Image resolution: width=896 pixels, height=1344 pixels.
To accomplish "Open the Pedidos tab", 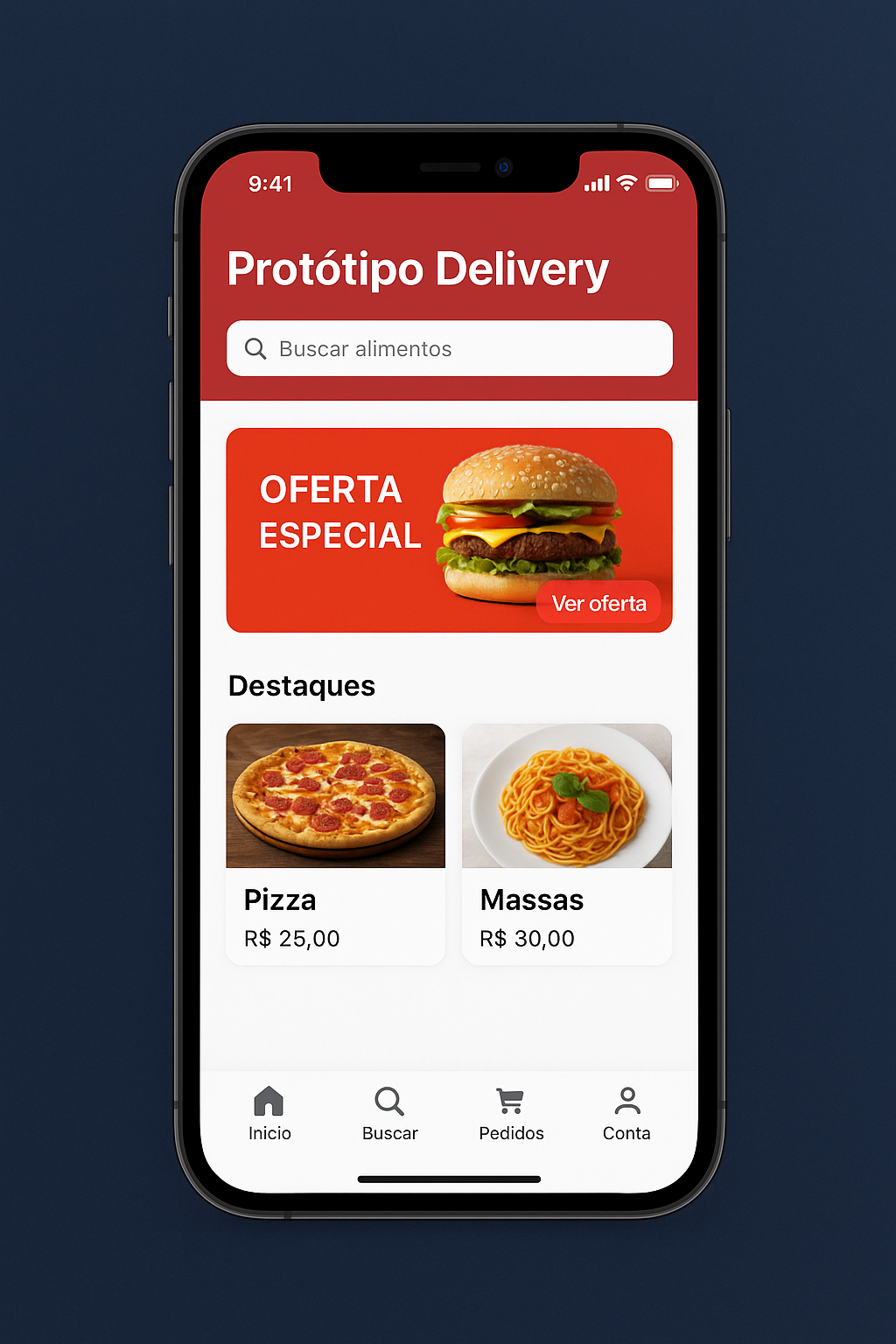I will coord(511,1113).
